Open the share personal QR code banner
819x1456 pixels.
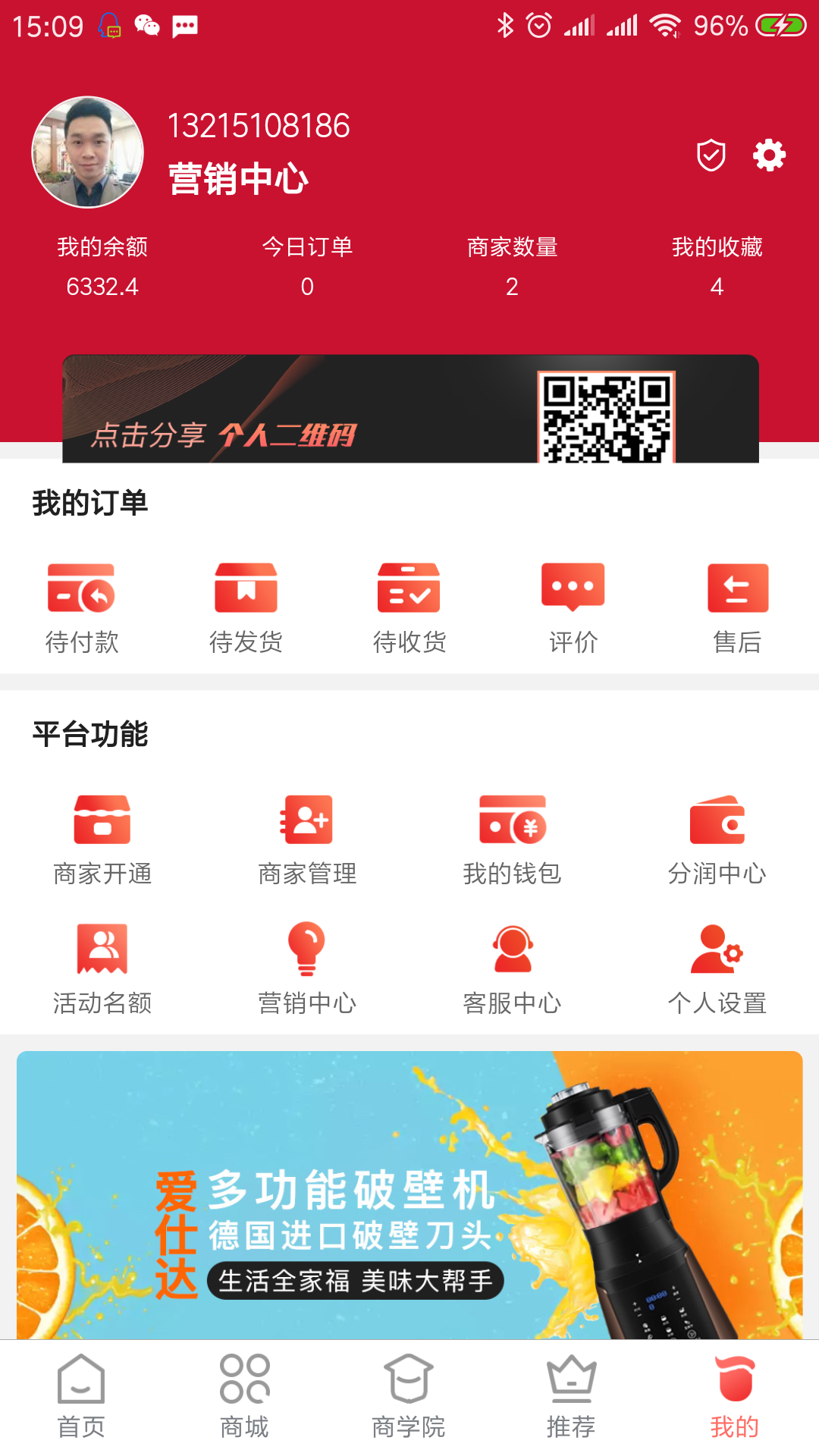[410, 411]
